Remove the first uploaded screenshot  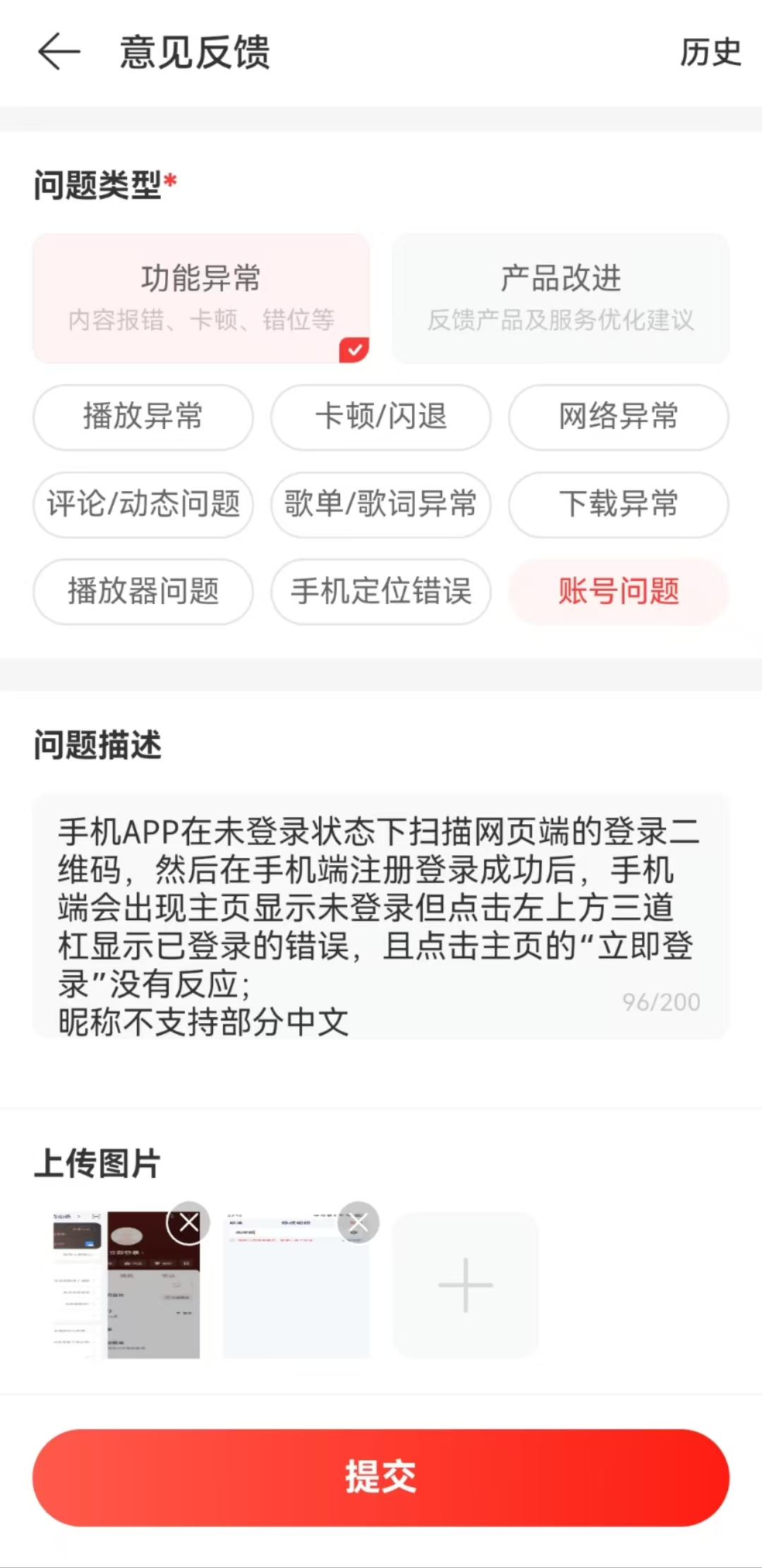click(x=188, y=1222)
